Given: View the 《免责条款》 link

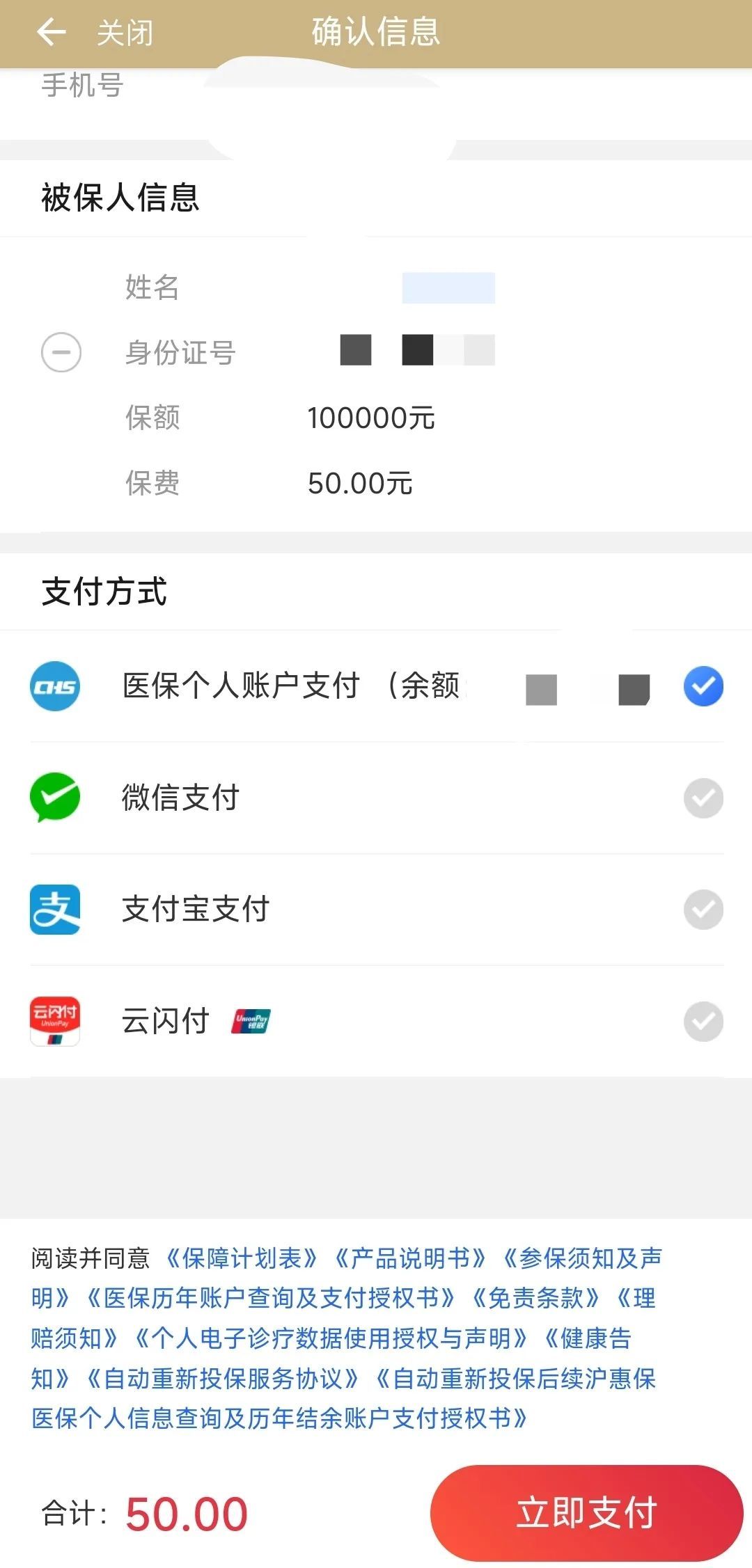Looking at the screenshot, I should (536, 1299).
